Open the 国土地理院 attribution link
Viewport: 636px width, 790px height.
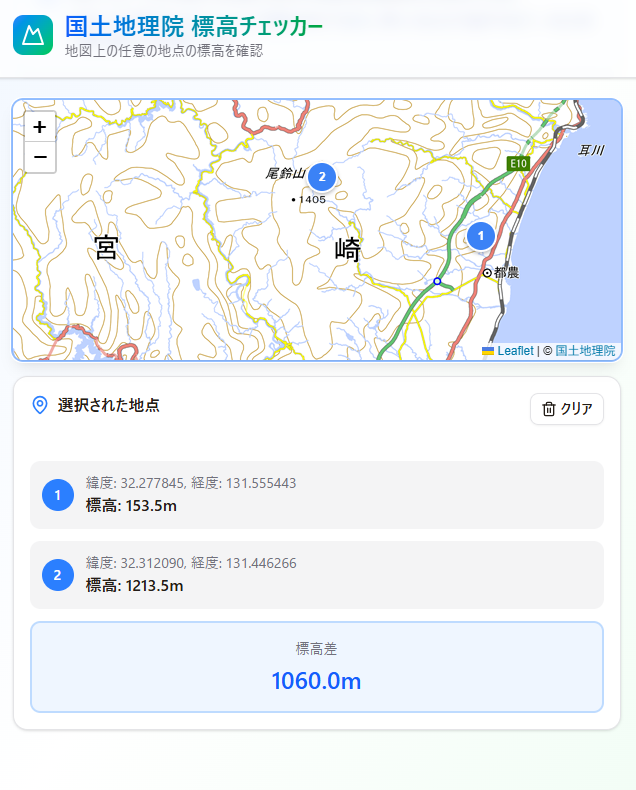coord(585,351)
